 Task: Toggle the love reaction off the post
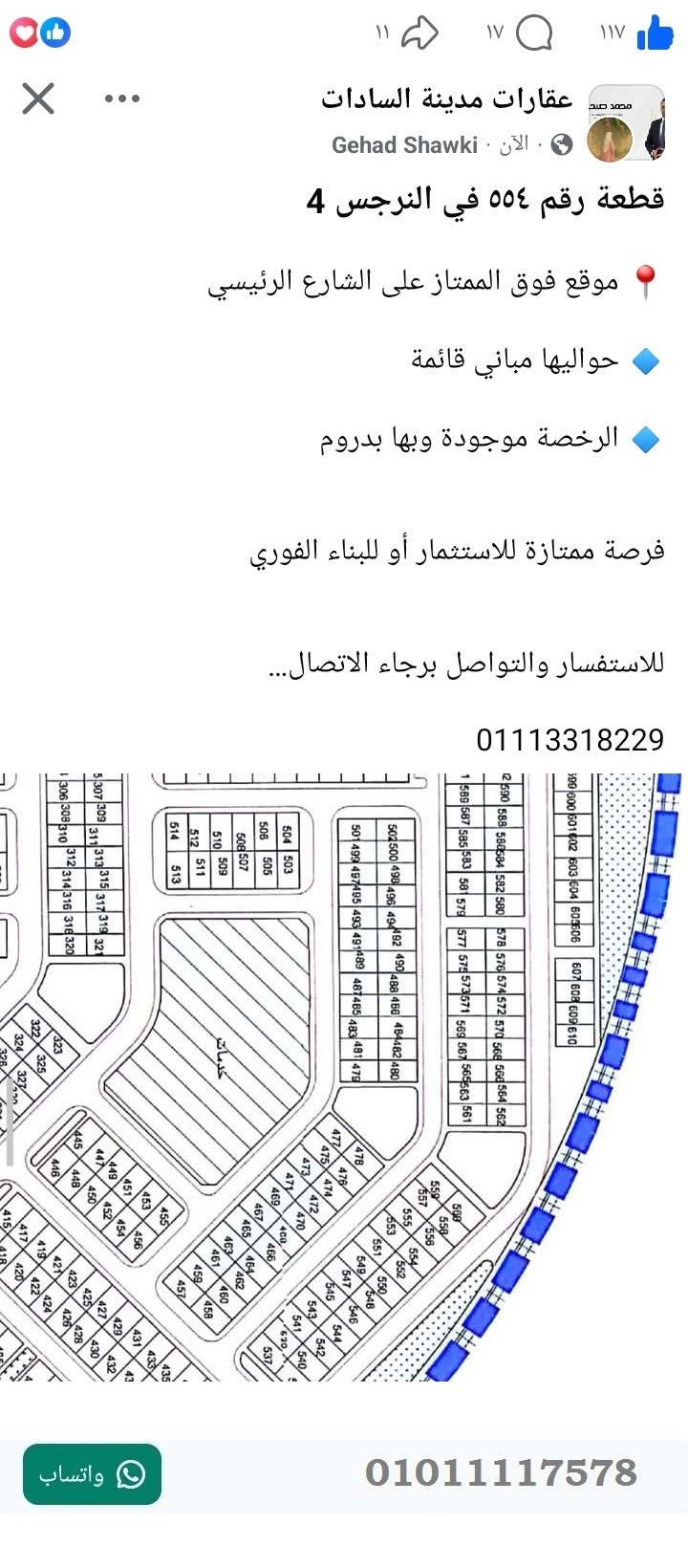click(23, 32)
